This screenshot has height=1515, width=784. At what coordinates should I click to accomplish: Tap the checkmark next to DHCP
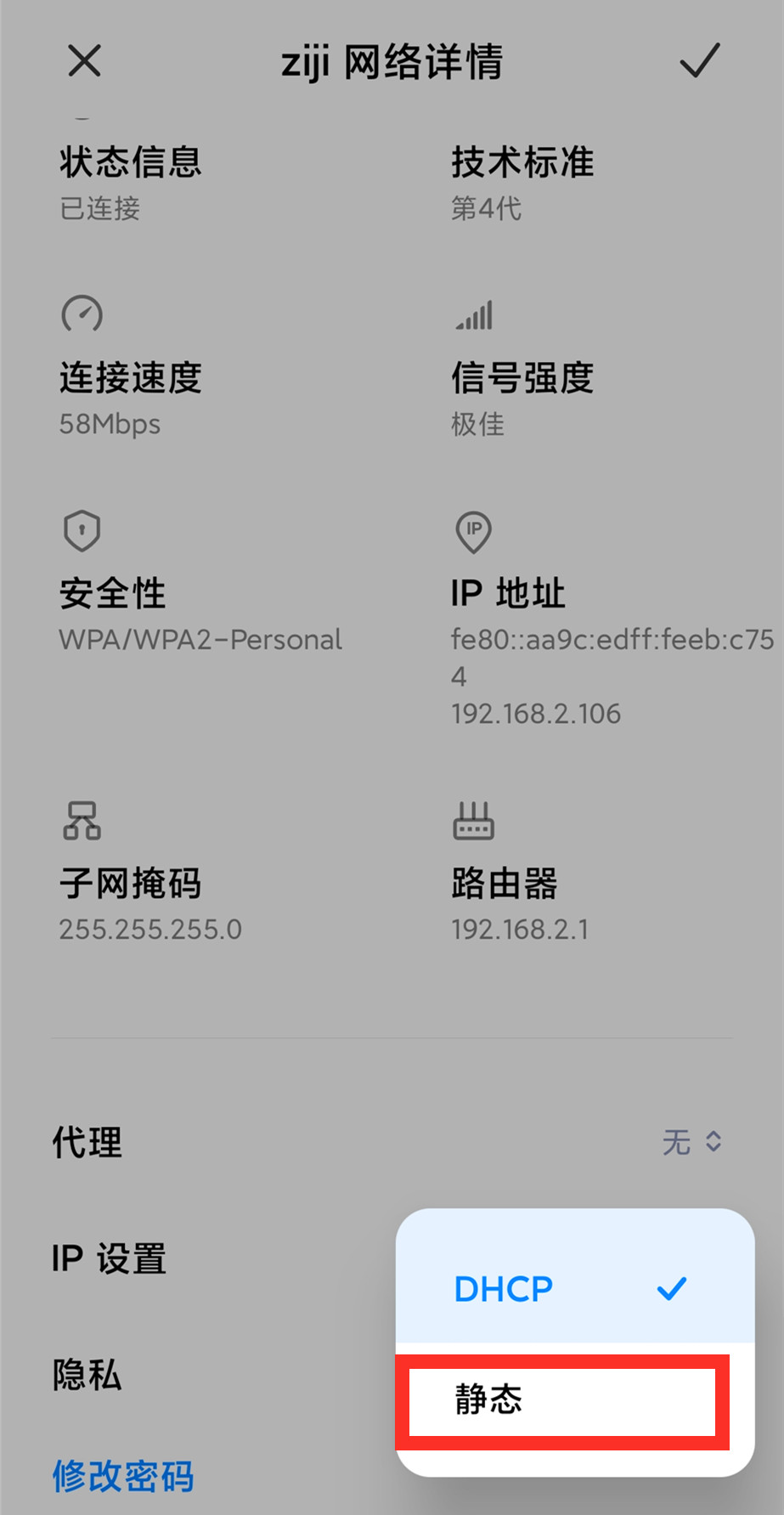(x=672, y=1289)
